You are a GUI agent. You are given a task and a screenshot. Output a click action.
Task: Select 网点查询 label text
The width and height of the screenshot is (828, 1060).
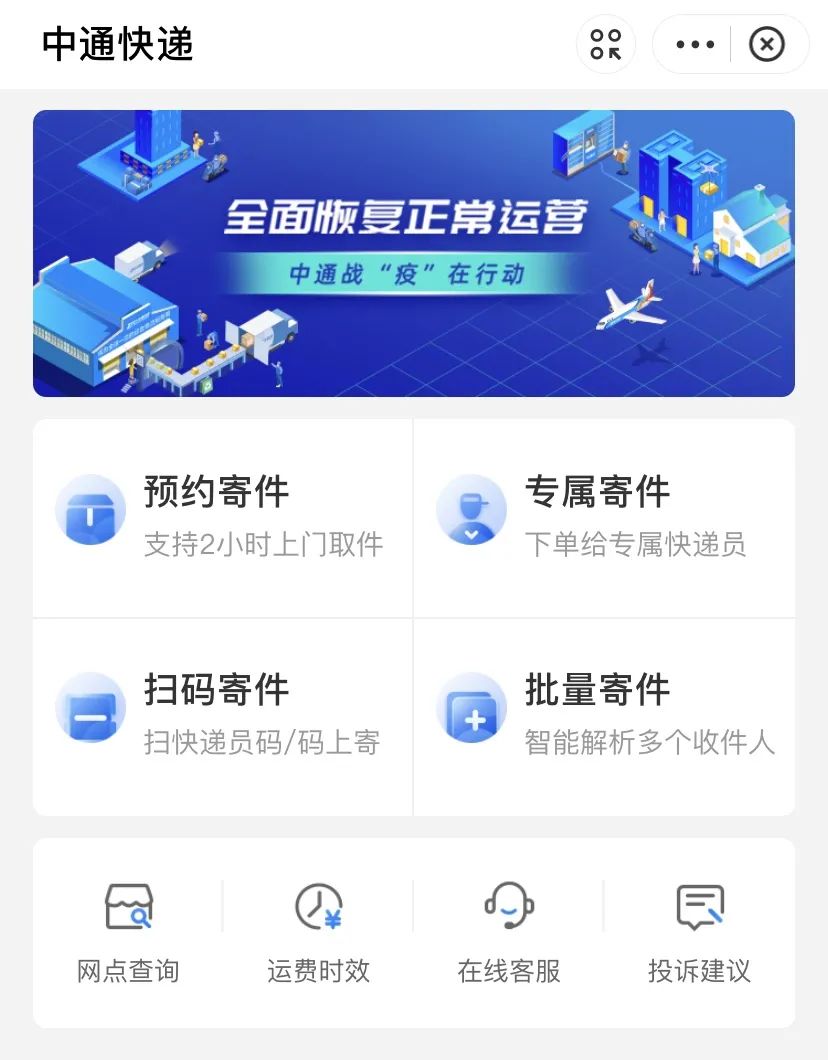(x=128, y=970)
